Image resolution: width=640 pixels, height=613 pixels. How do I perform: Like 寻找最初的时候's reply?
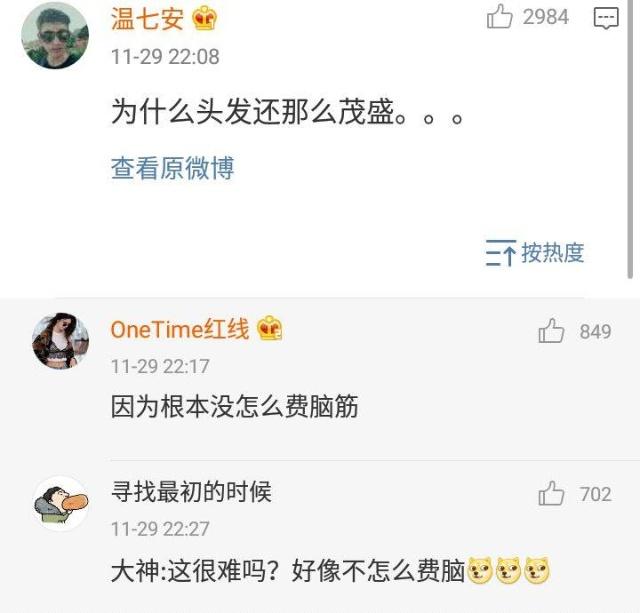[x=552, y=493]
